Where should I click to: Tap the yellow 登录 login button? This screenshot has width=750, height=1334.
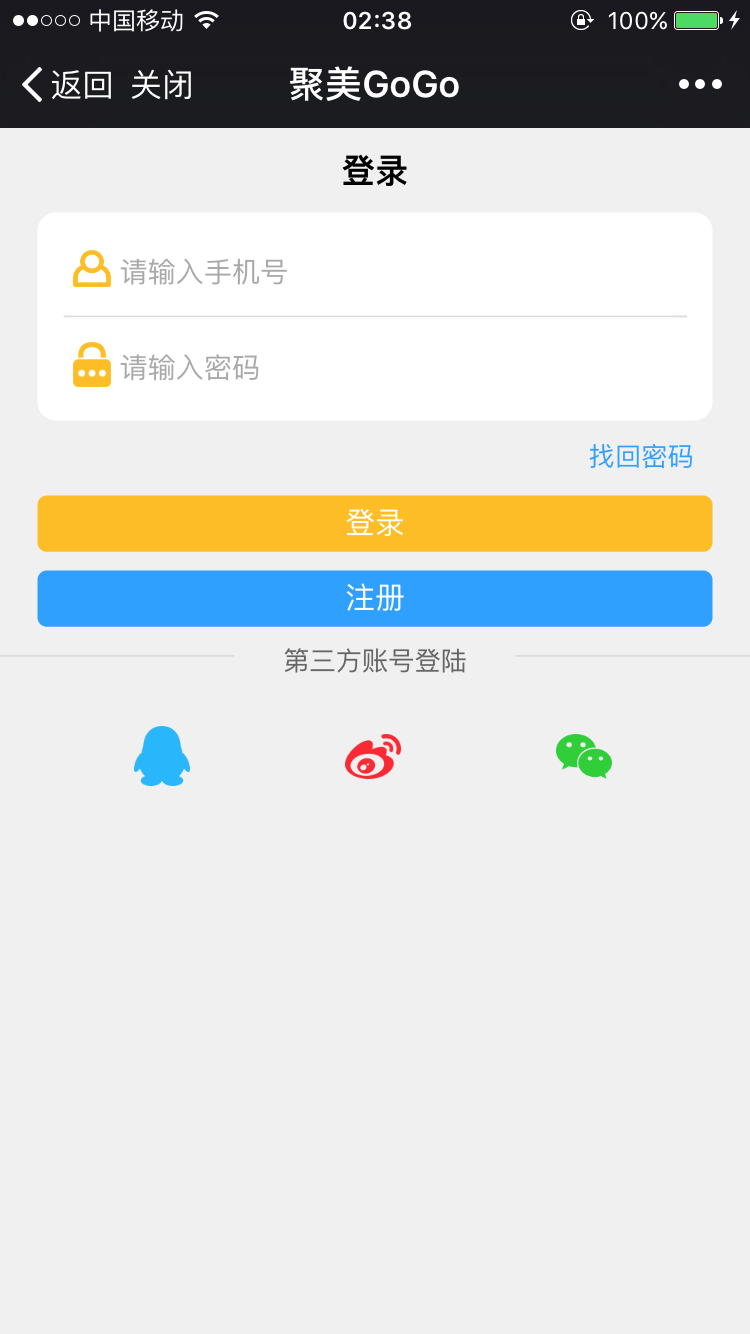click(375, 523)
